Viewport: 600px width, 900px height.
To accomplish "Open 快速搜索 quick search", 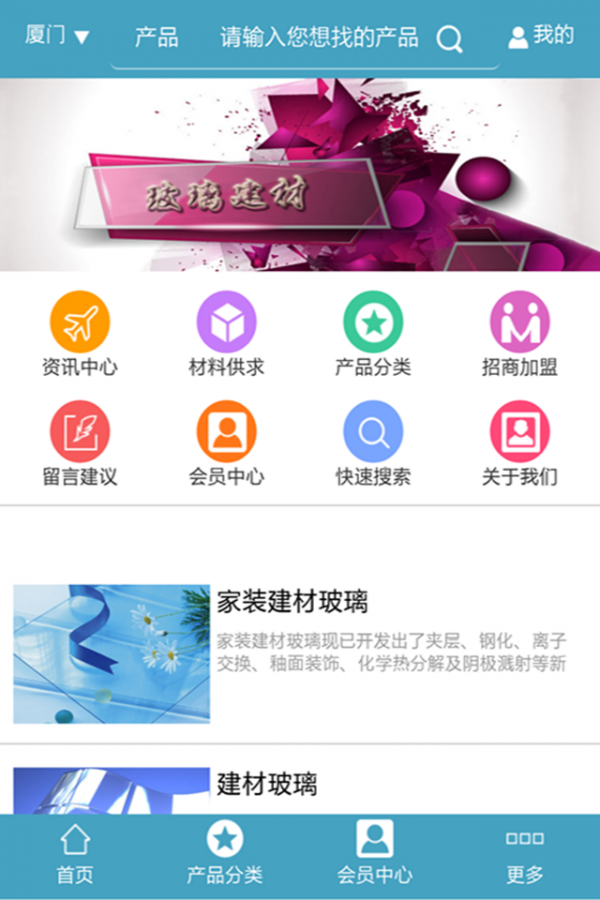I will (x=373, y=444).
